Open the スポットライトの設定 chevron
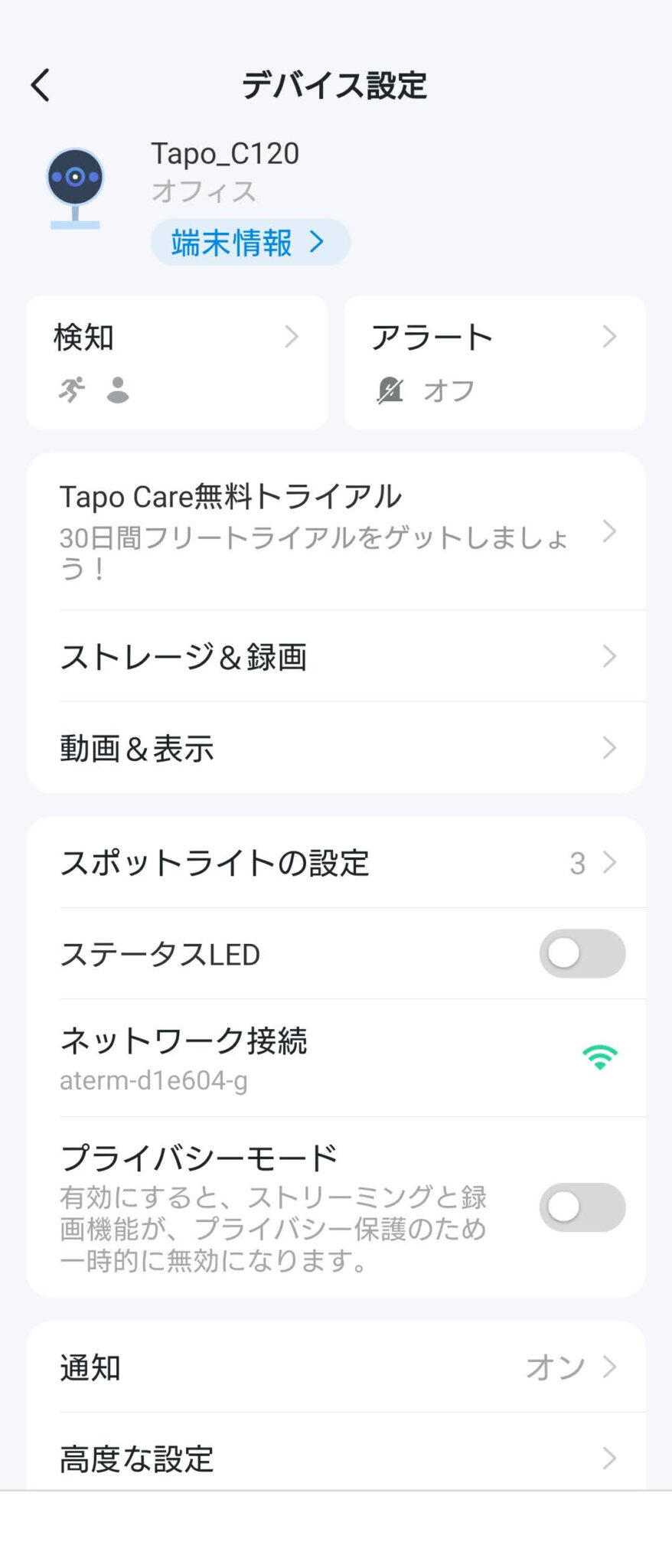 [610, 862]
